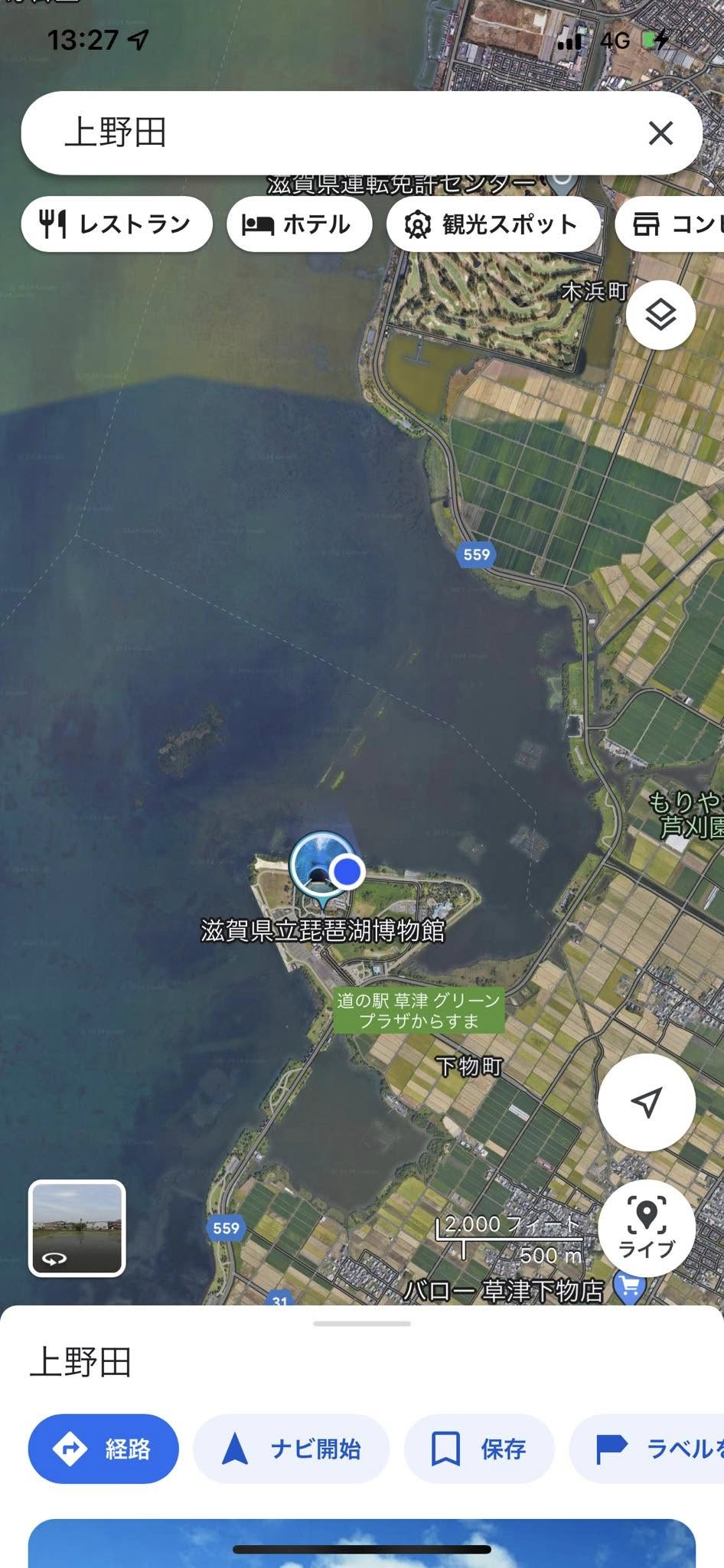Get directions with the 経路 button
724x1568 pixels.
pyautogui.click(x=103, y=1449)
